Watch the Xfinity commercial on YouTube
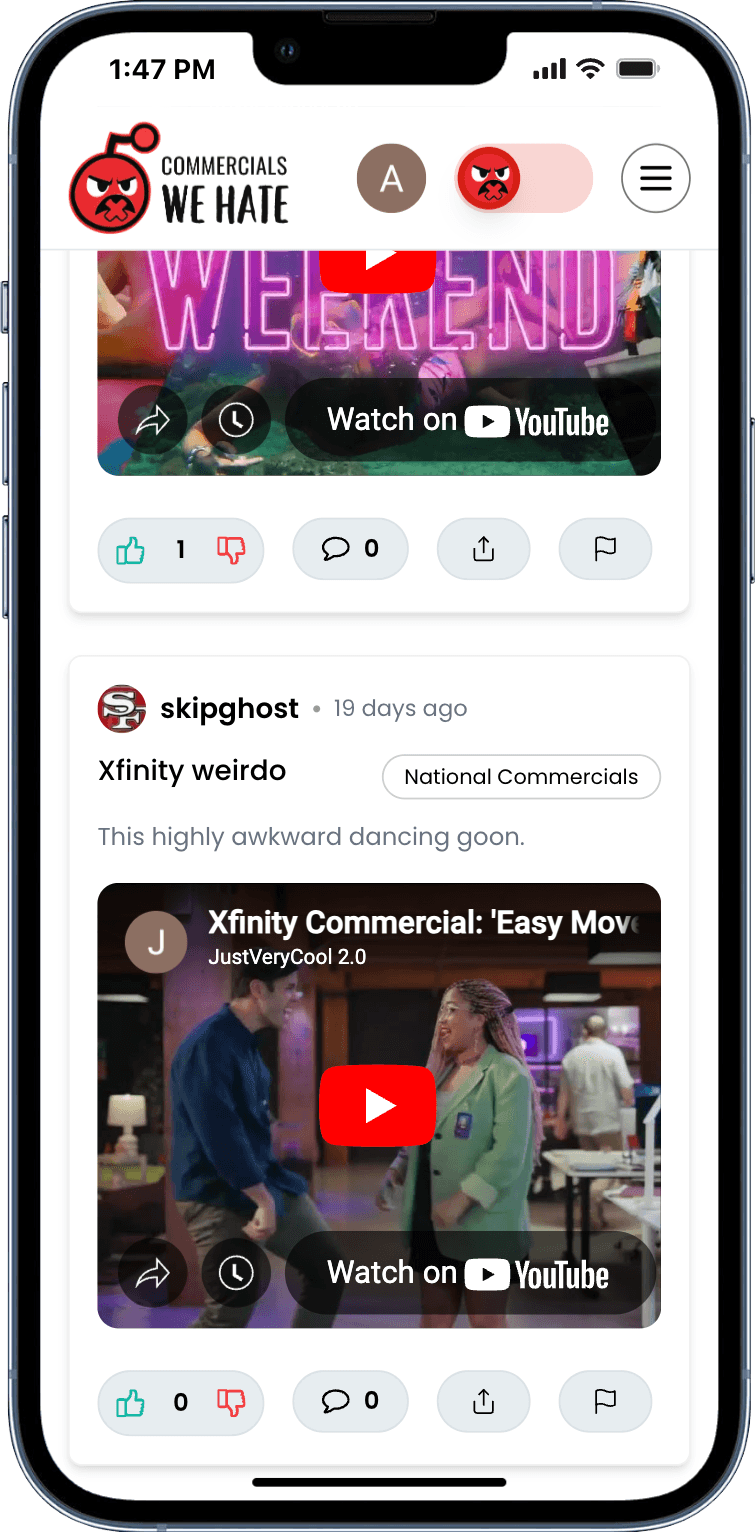 point(469,1273)
